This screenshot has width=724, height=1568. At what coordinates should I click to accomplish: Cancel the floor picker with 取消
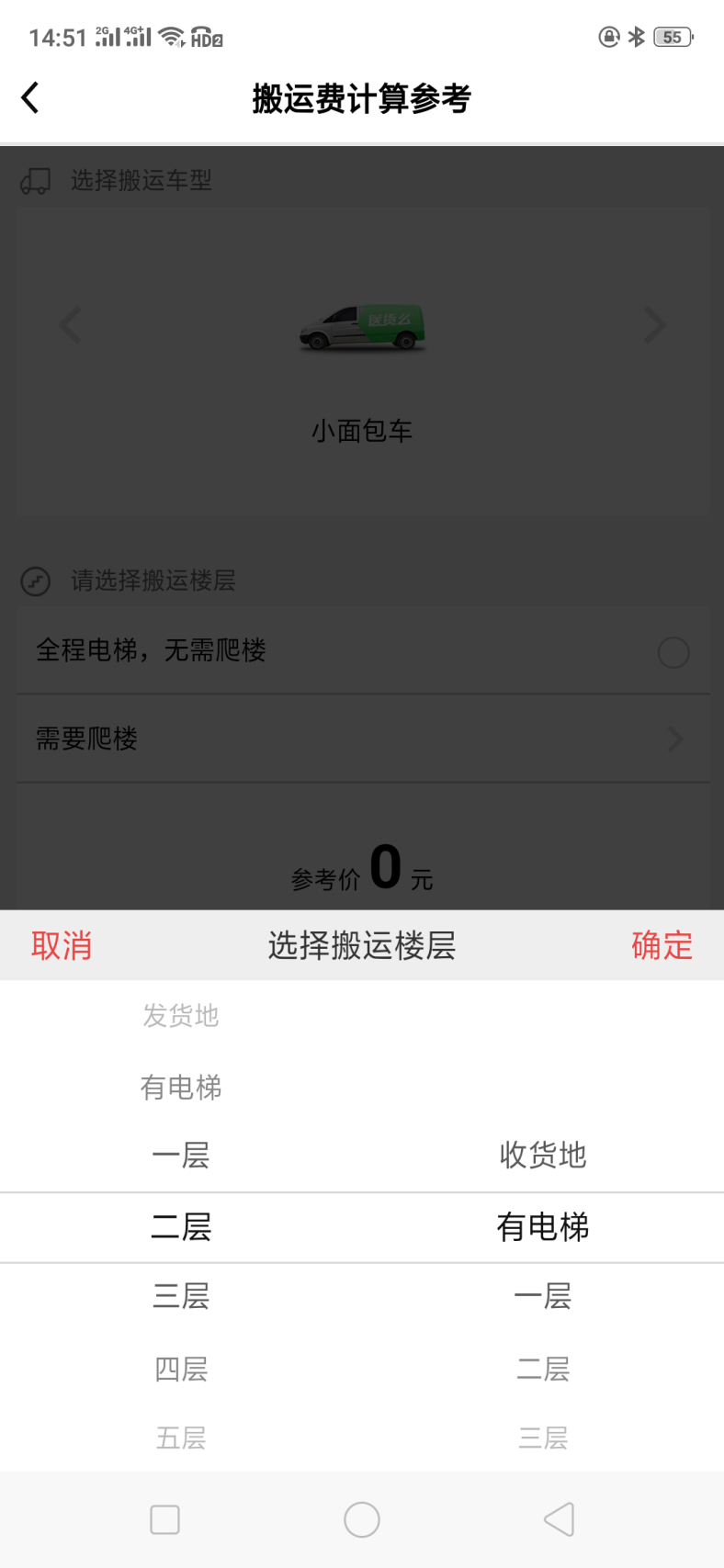tap(62, 945)
